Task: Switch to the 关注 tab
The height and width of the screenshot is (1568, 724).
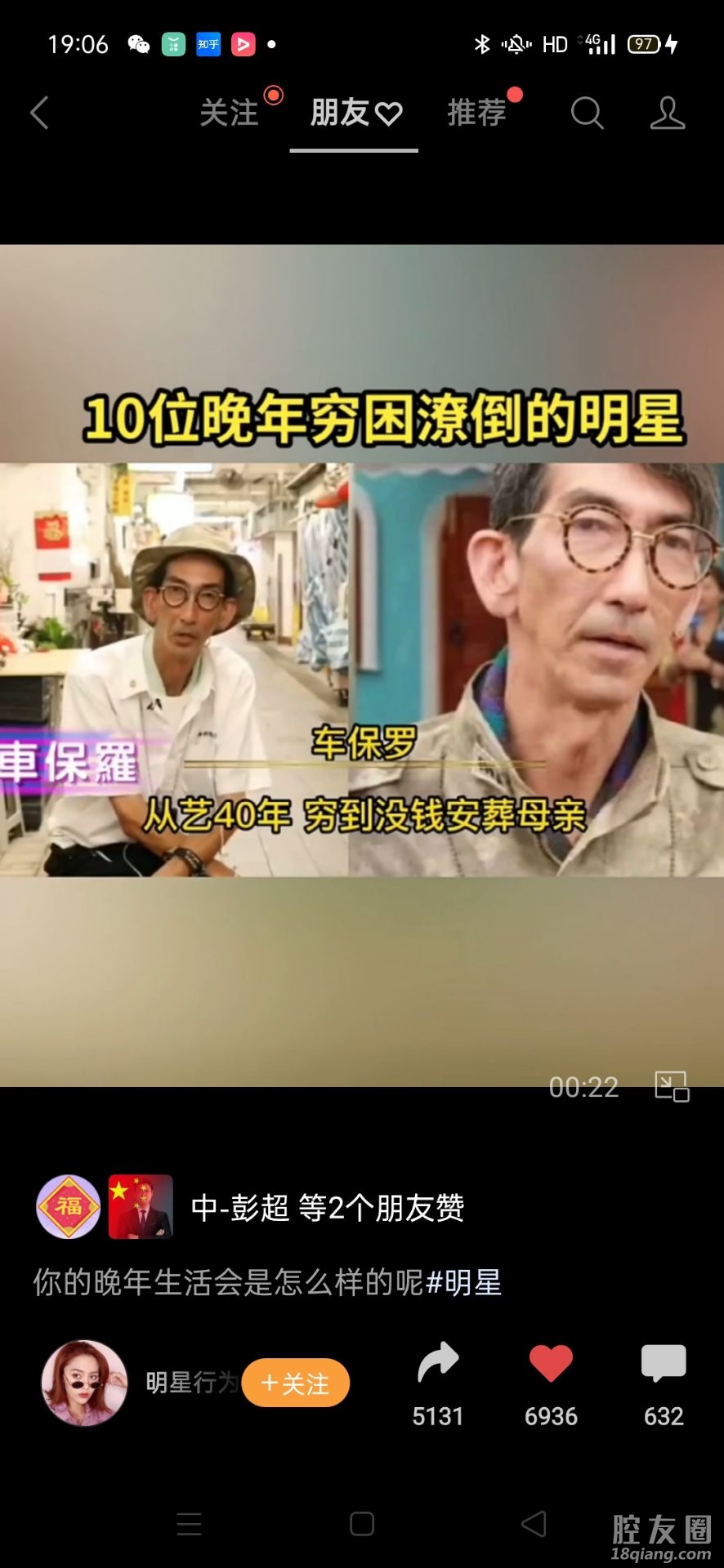Action: pos(230,113)
